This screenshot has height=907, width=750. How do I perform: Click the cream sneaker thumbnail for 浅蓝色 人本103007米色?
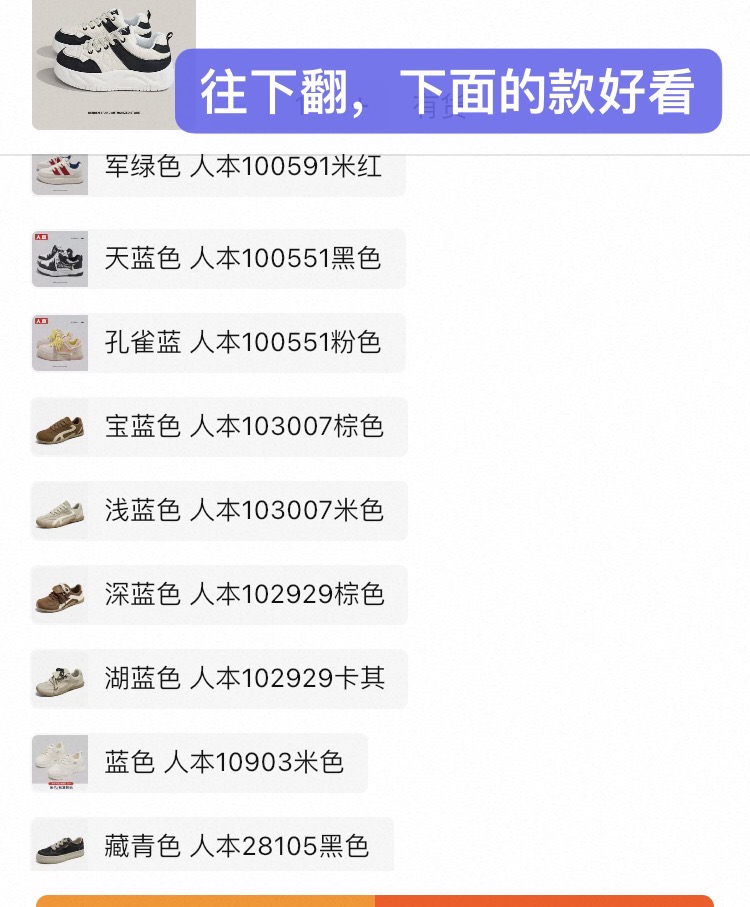pyautogui.click(x=60, y=510)
